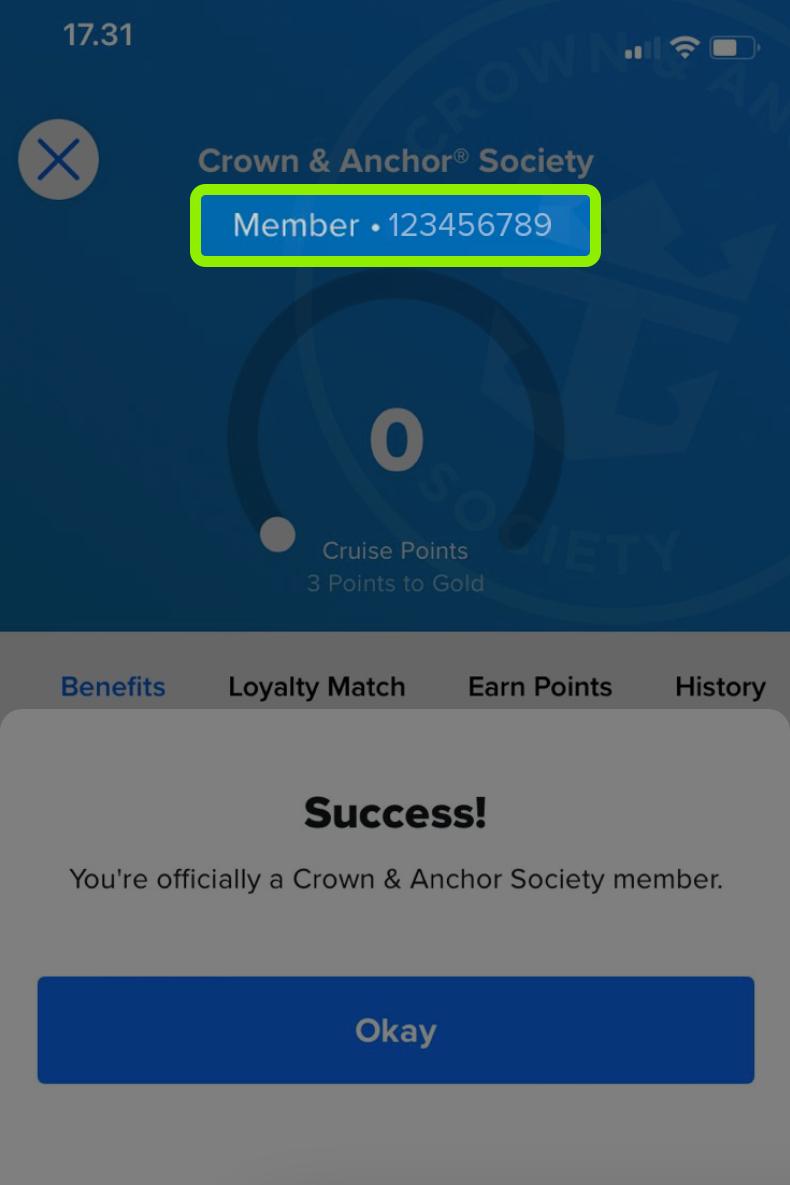Image resolution: width=790 pixels, height=1185 pixels.
Task: Confirm the success message with Okay
Action: pyautogui.click(x=395, y=1030)
